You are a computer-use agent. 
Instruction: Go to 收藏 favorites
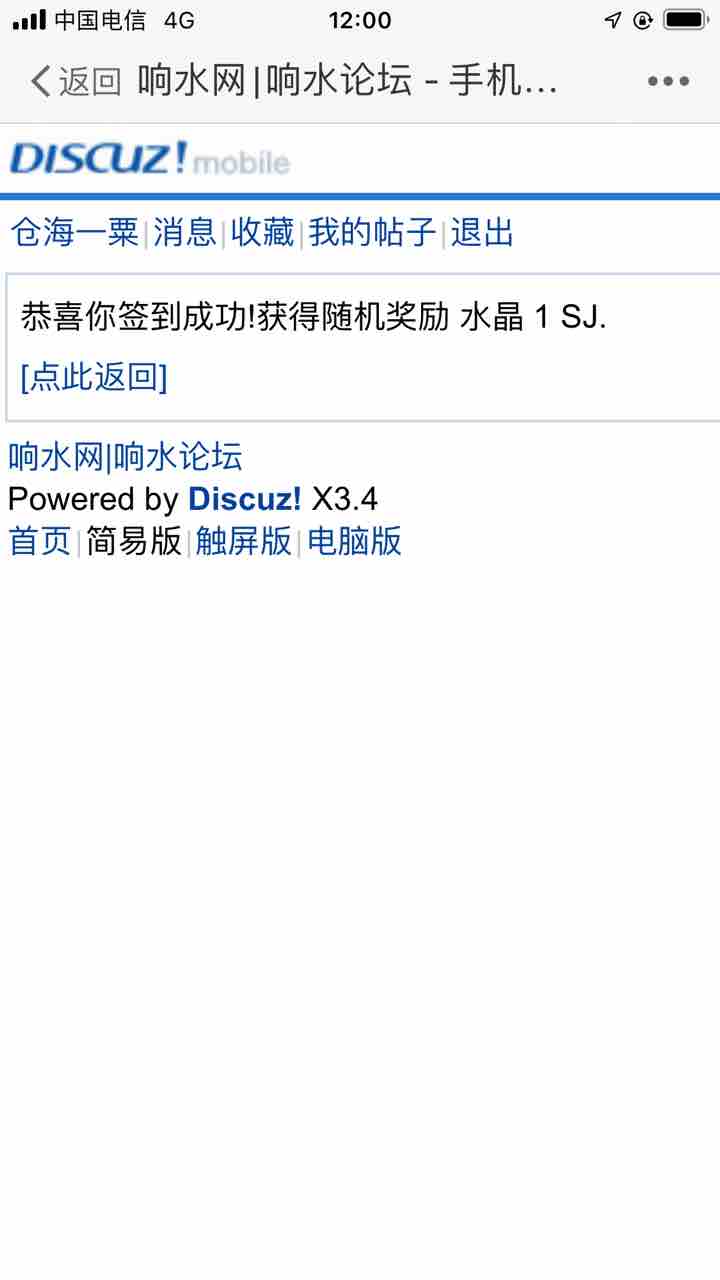click(x=262, y=233)
